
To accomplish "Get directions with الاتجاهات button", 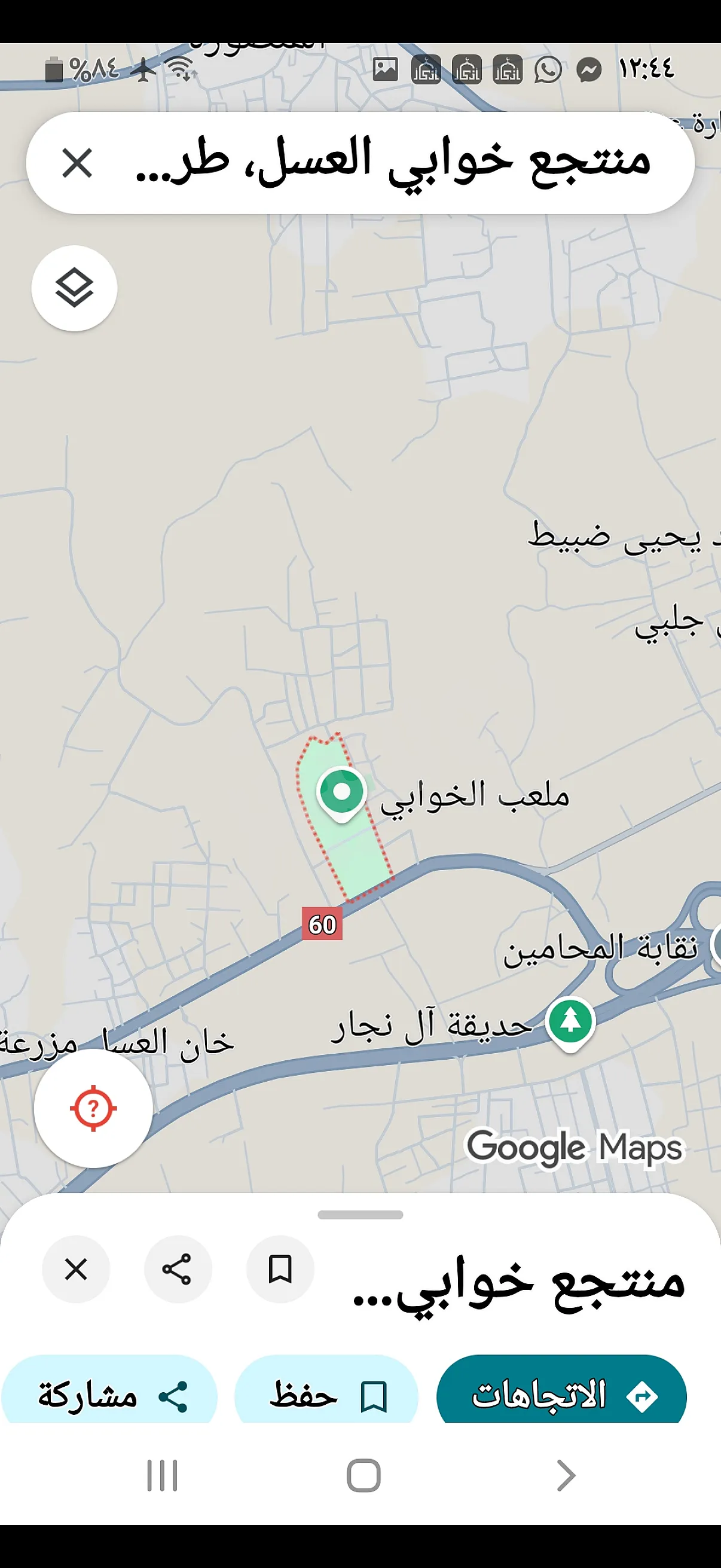I will click(561, 1395).
